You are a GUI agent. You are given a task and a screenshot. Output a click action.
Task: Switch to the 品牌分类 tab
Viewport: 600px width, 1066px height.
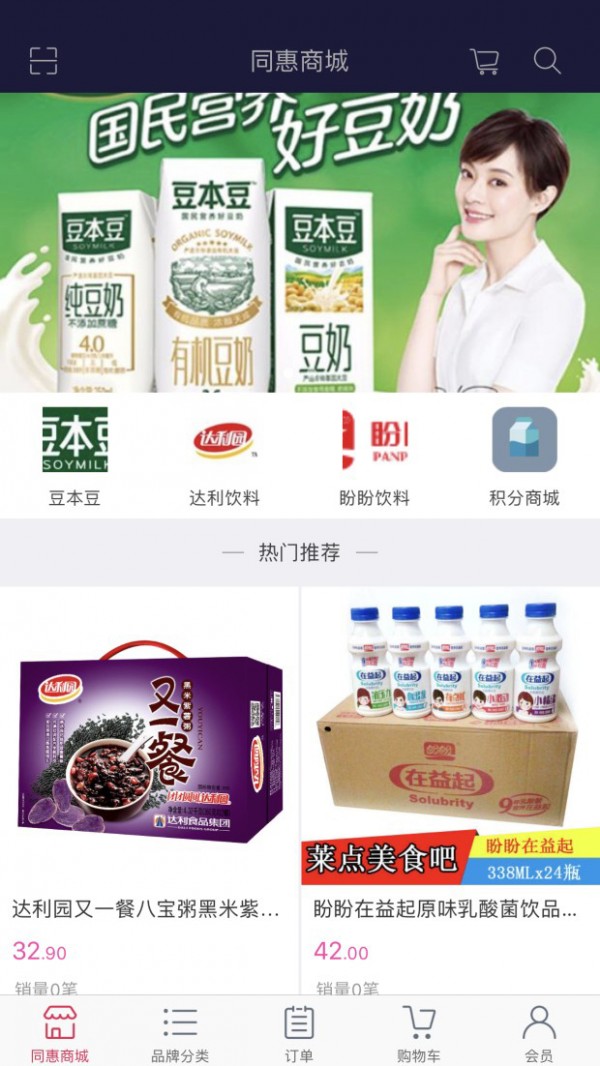[180, 1034]
